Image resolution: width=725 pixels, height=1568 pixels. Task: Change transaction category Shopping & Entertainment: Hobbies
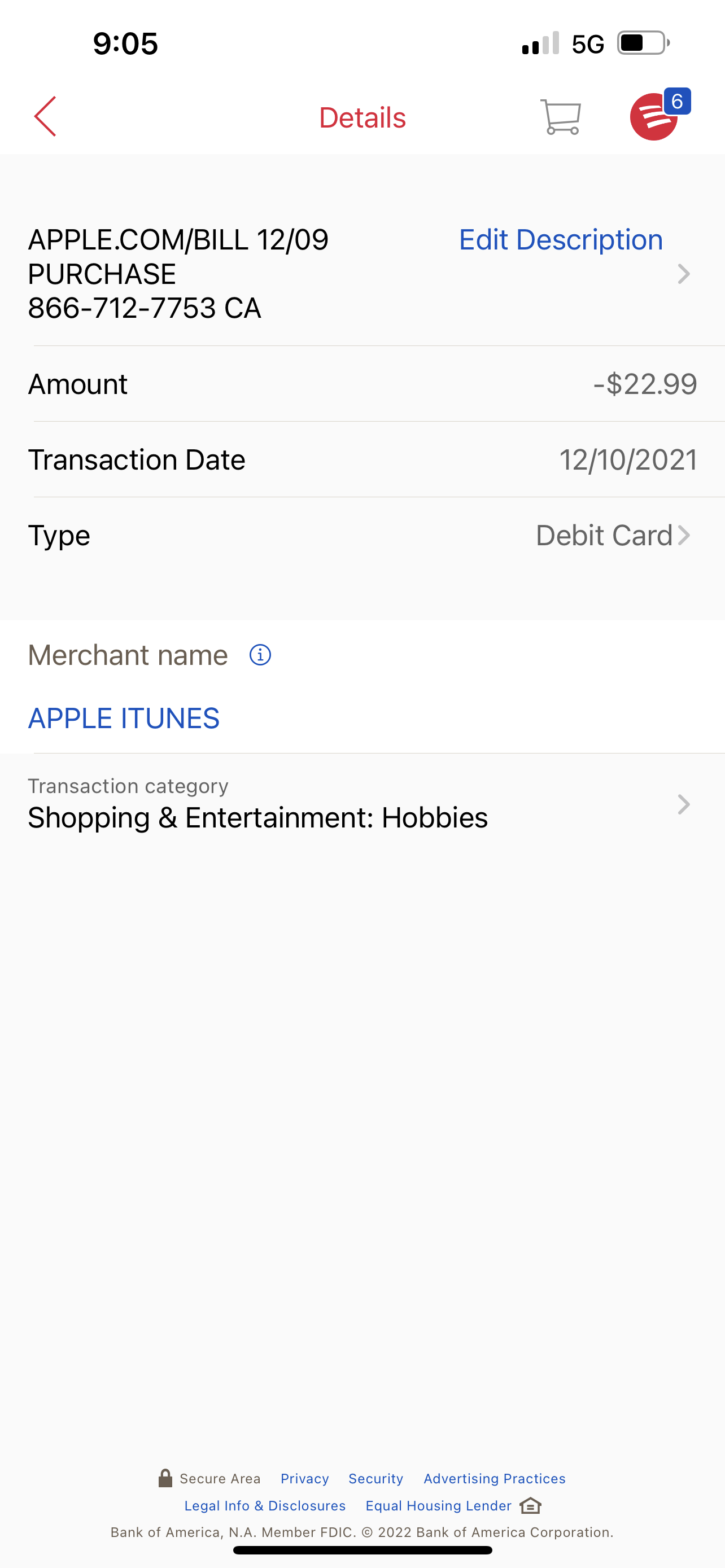[x=362, y=804]
